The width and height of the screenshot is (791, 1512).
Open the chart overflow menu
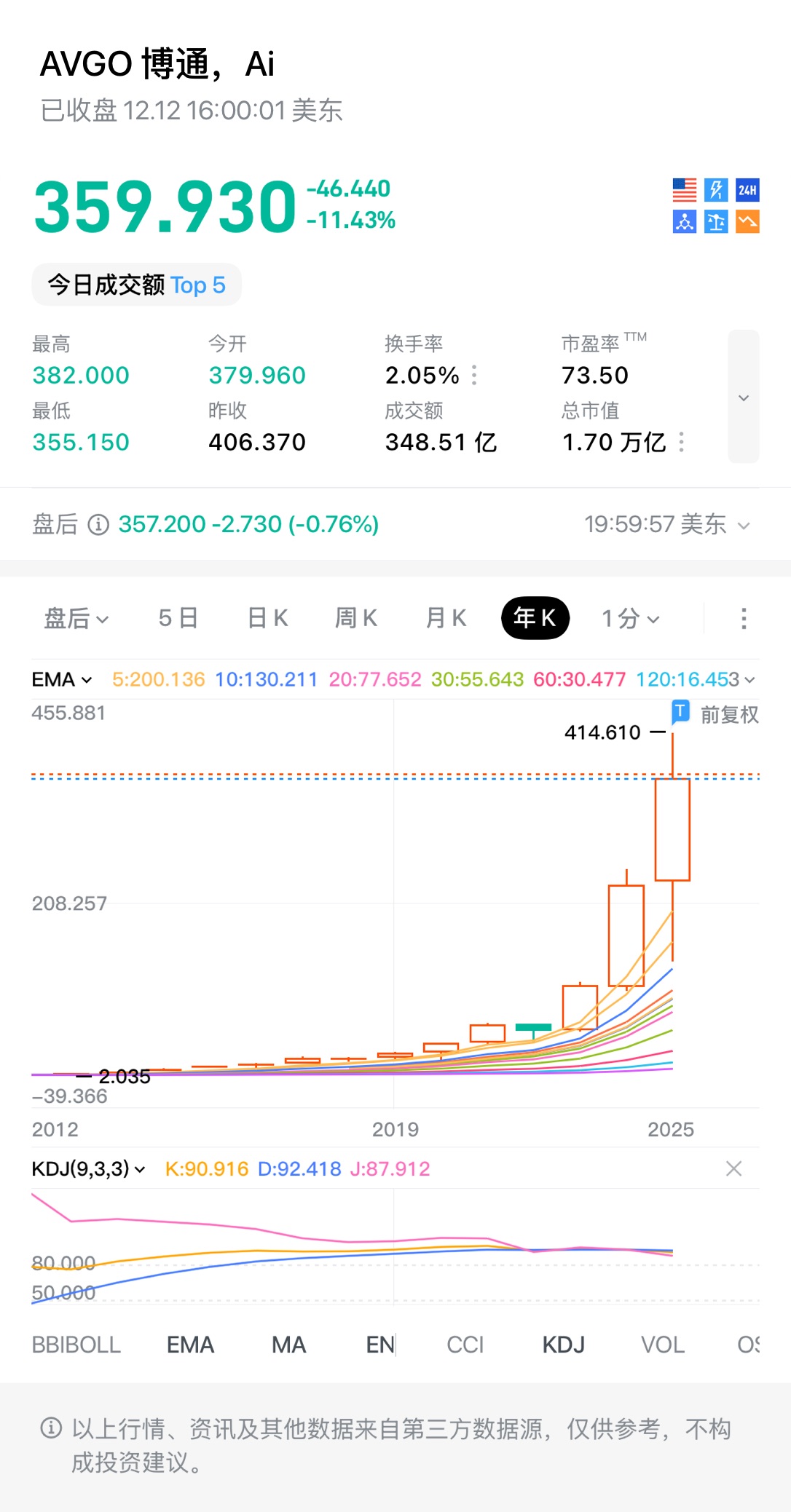pos(743,619)
